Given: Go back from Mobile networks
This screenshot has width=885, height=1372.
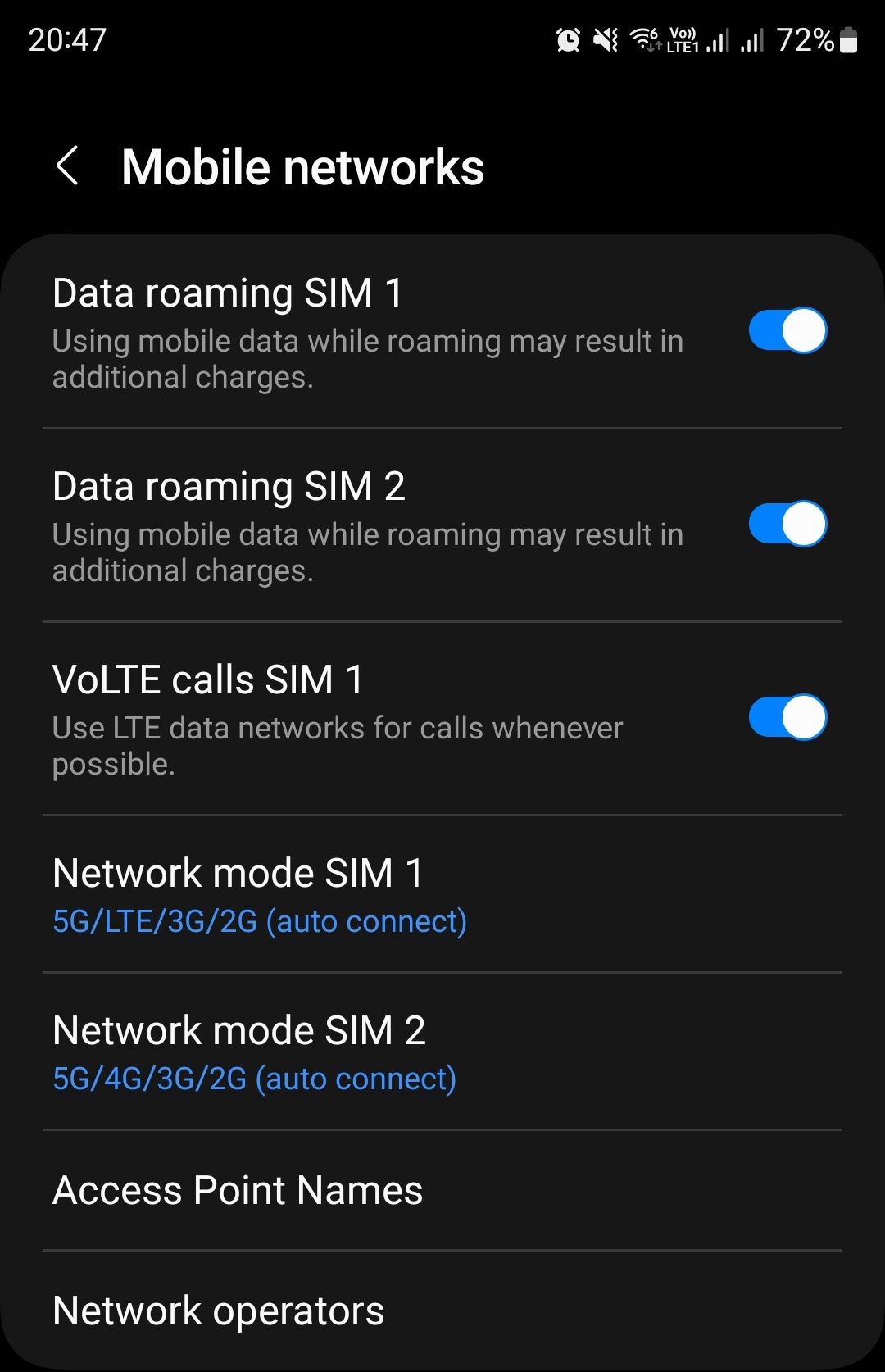Looking at the screenshot, I should [68, 166].
